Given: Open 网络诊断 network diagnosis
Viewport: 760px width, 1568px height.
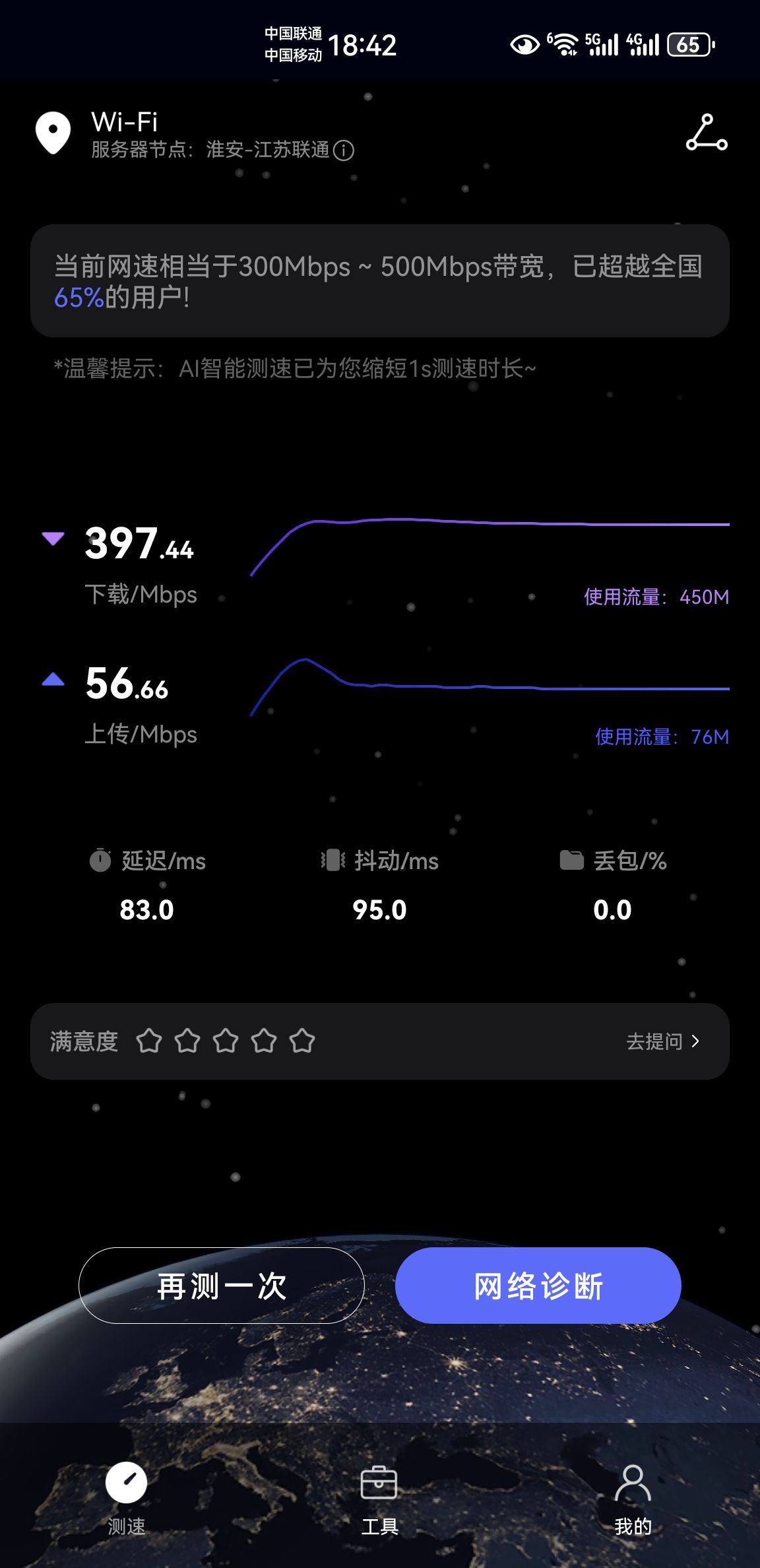Looking at the screenshot, I should tap(538, 1286).
